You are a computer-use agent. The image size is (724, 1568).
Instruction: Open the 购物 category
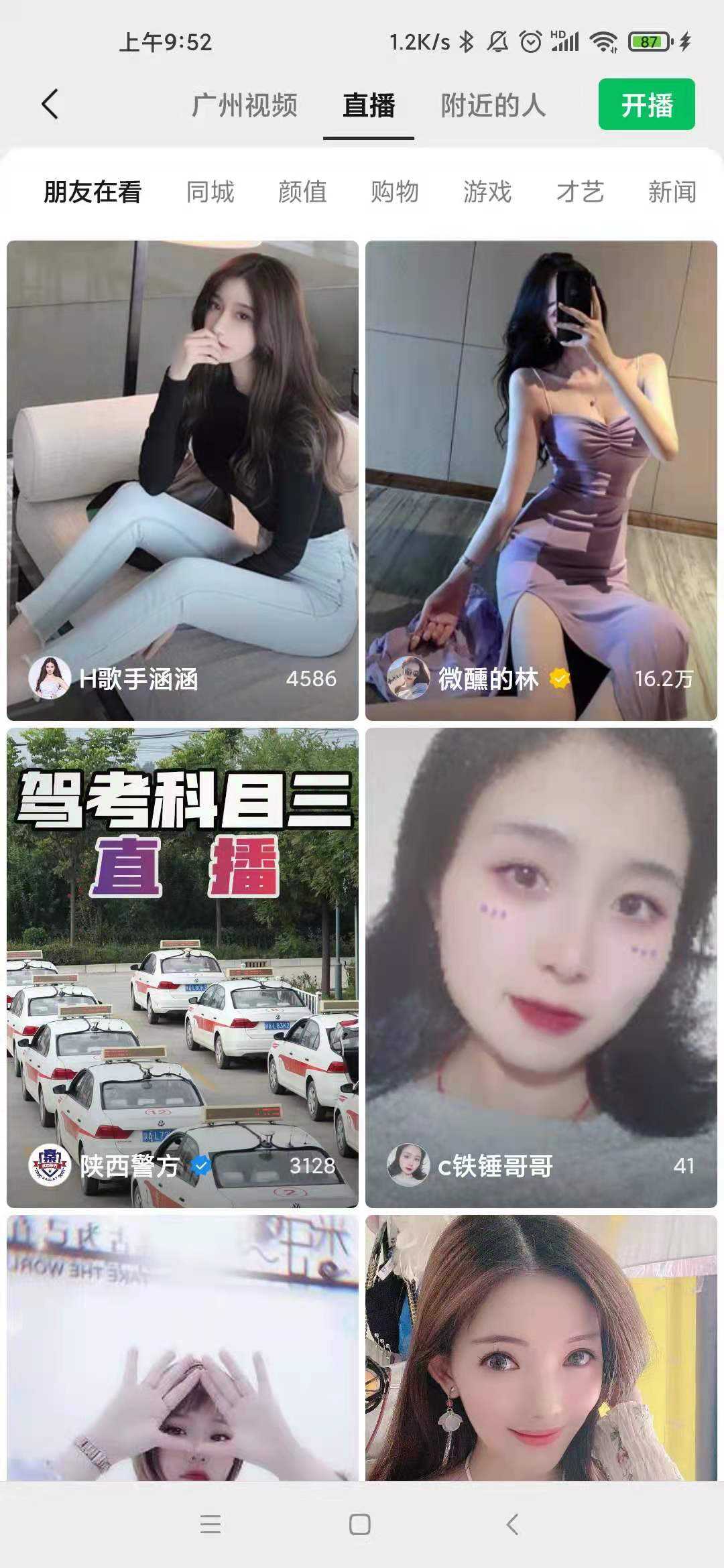pyautogui.click(x=395, y=192)
